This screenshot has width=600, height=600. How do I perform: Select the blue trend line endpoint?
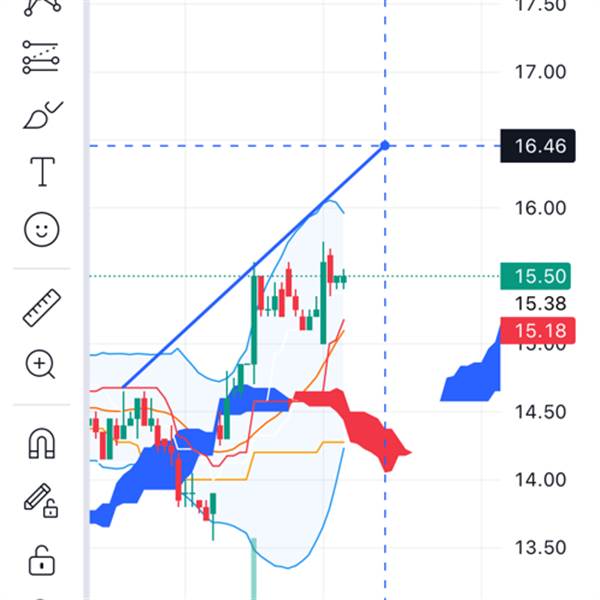pyautogui.click(x=385, y=146)
